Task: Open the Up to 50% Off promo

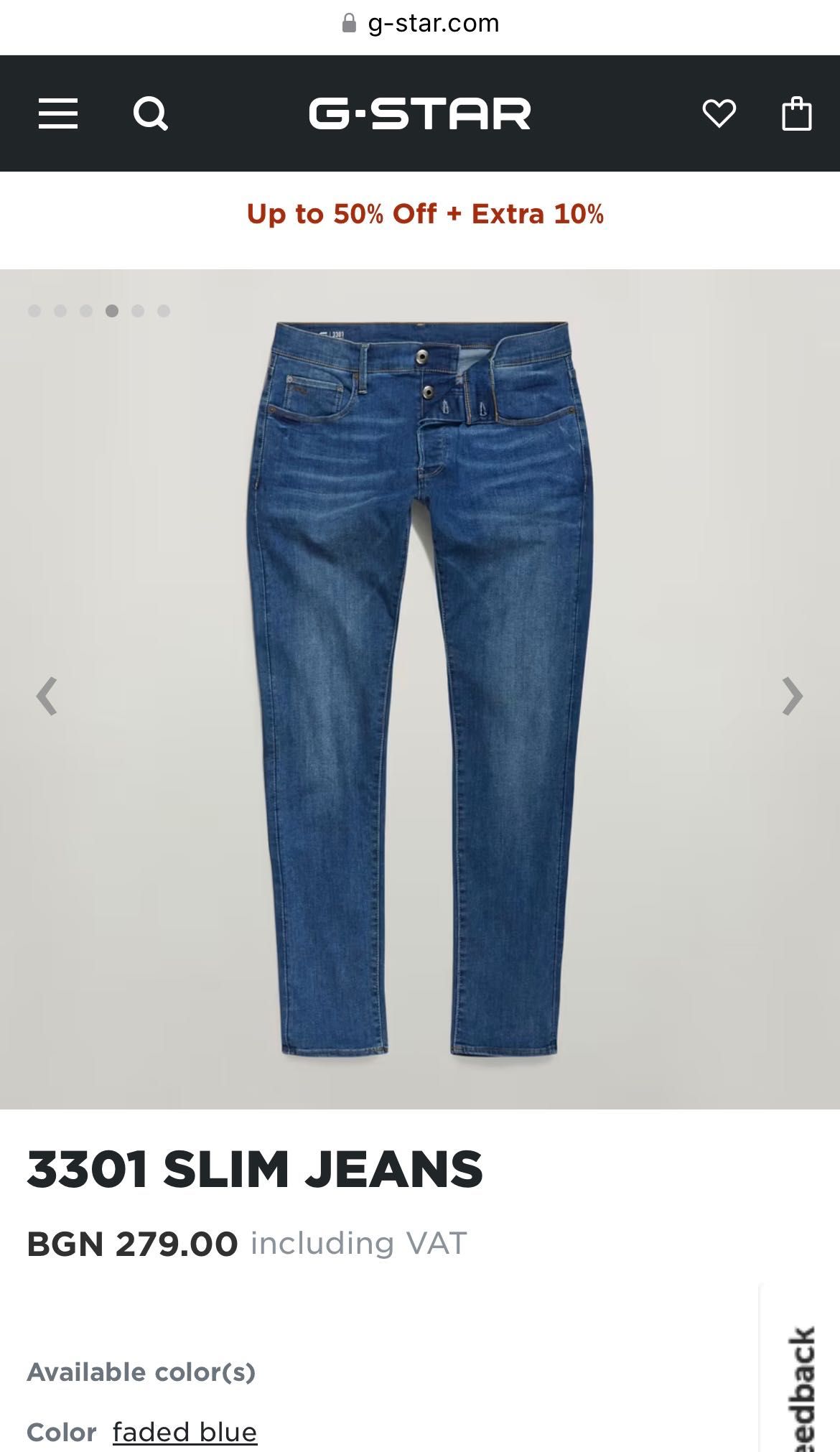Action: [425, 214]
